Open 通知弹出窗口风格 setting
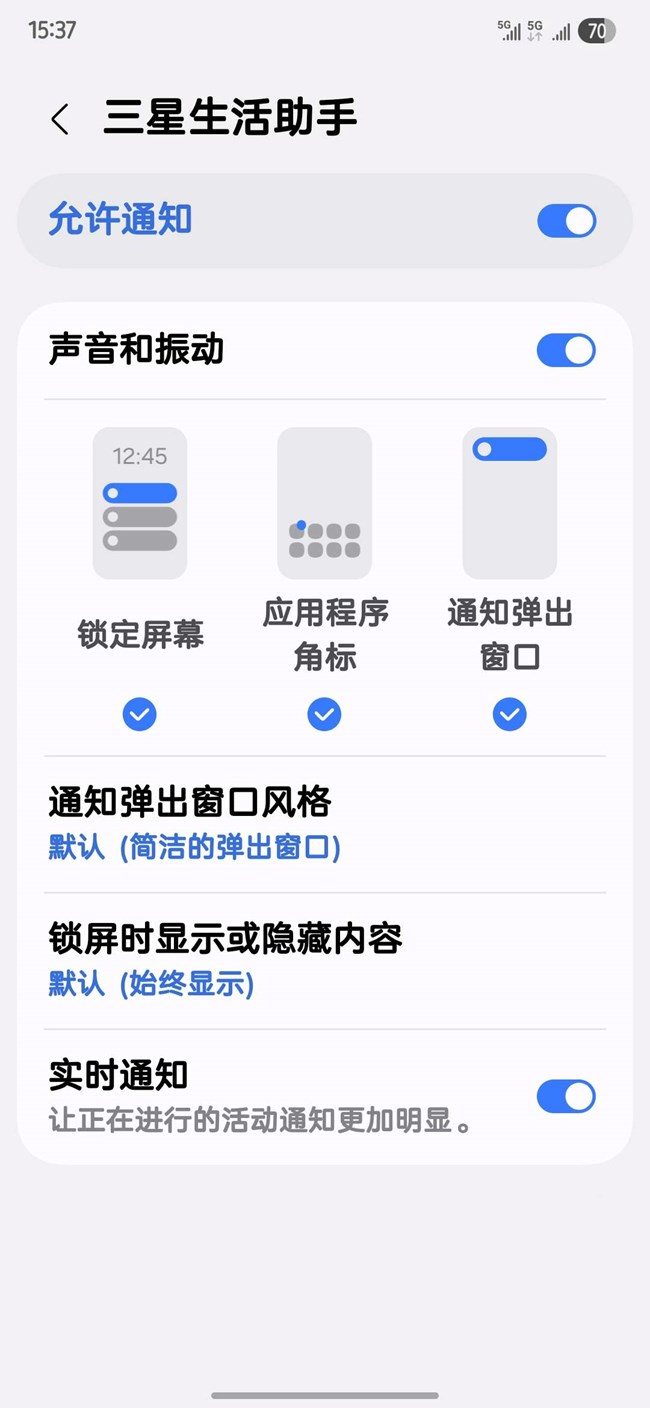 [x=325, y=824]
